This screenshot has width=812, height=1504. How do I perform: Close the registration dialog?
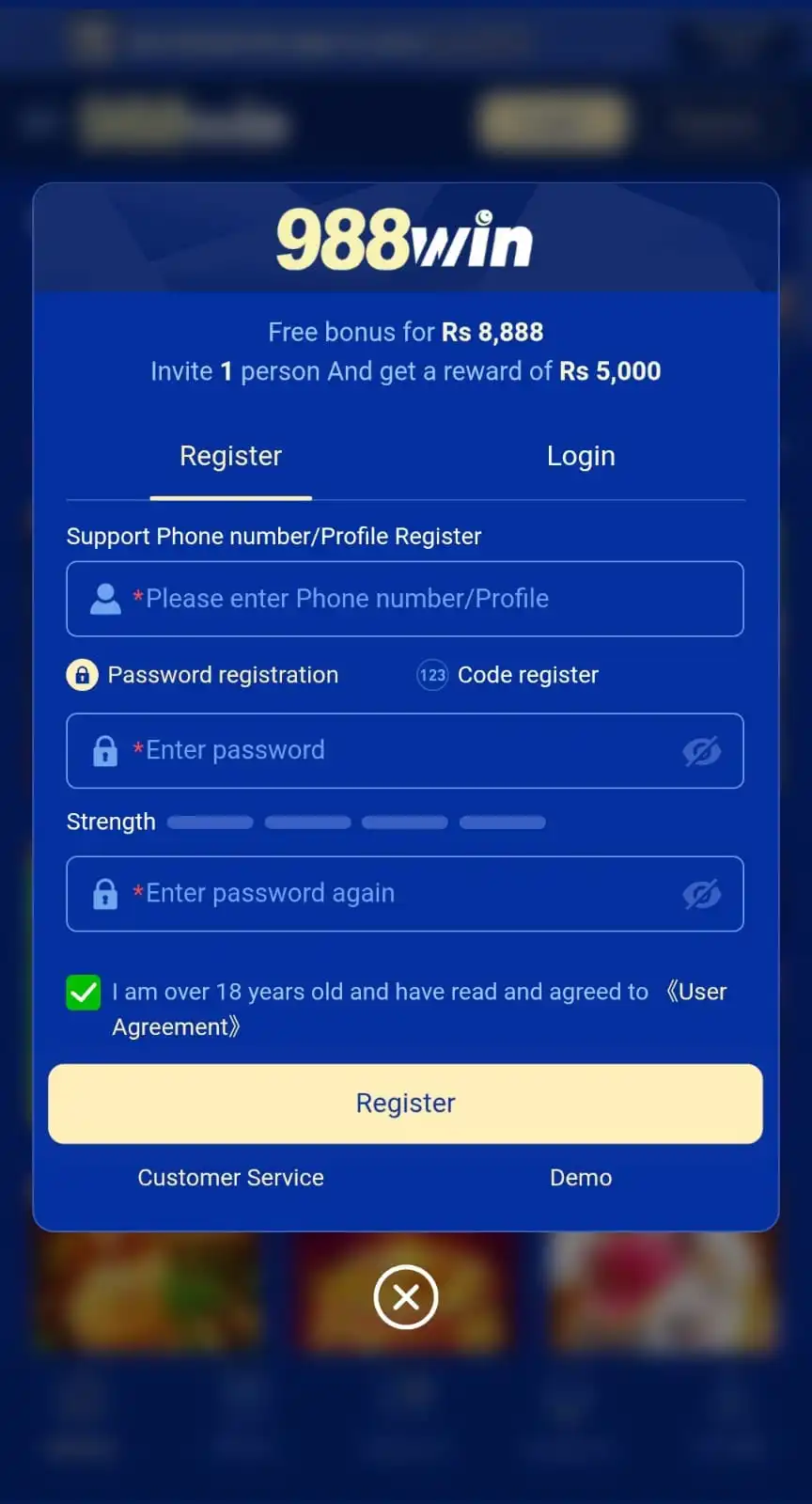406,1297
